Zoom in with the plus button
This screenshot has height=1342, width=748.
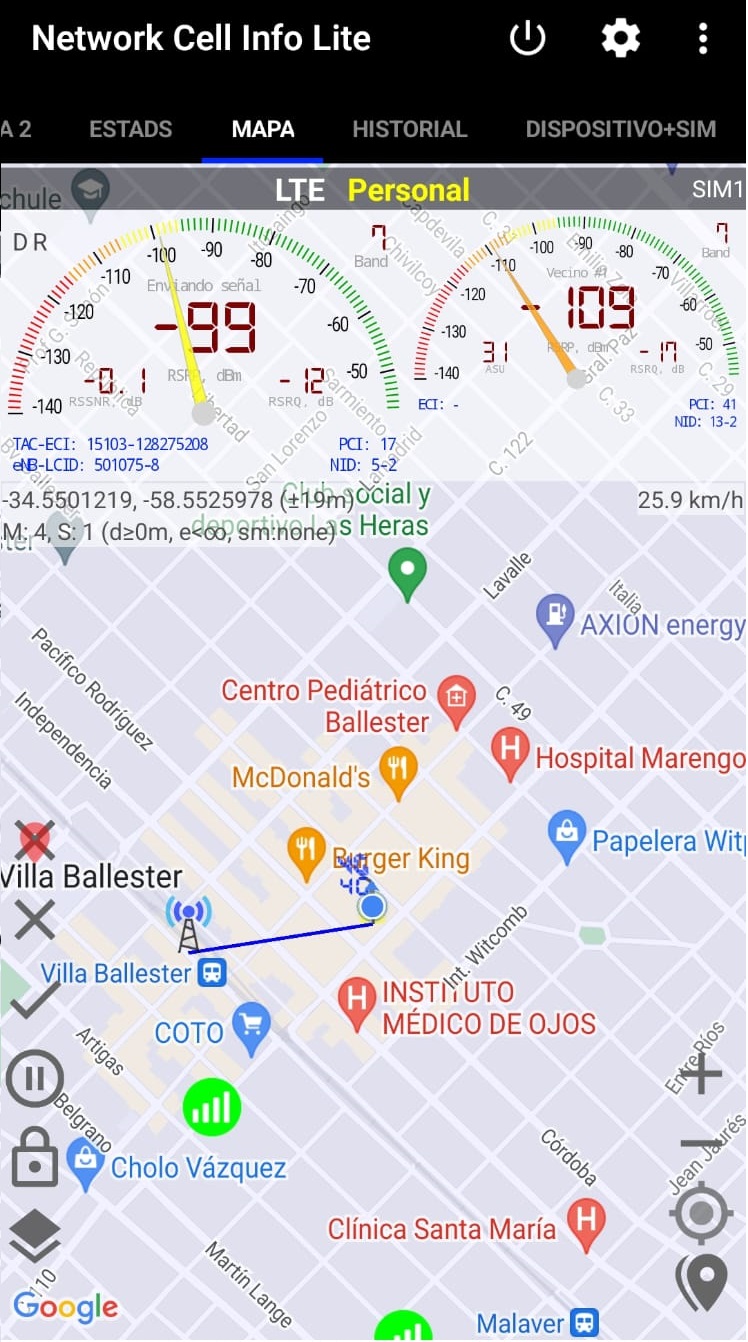[x=701, y=1074]
